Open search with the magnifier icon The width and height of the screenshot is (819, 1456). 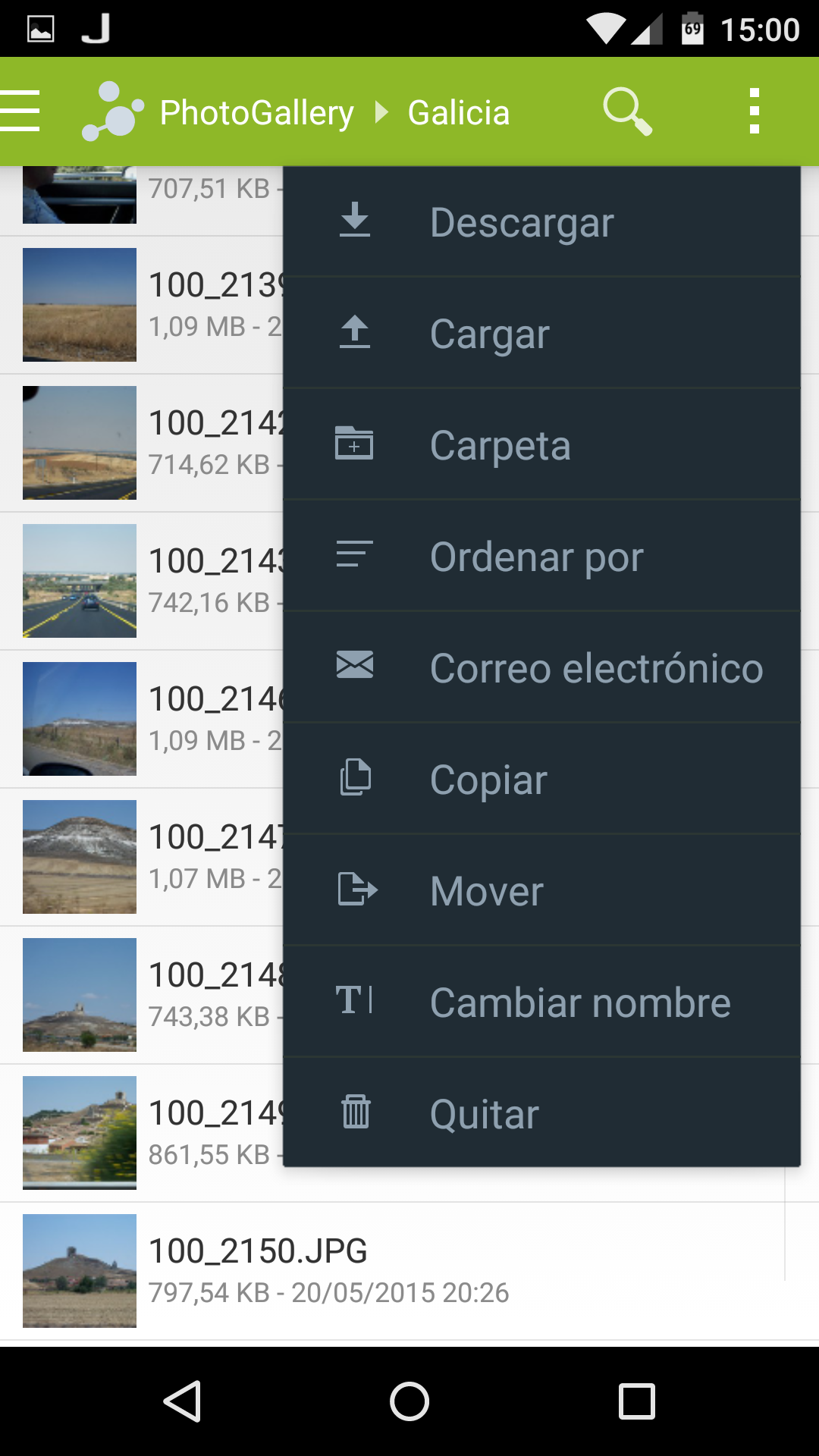click(626, 111)
